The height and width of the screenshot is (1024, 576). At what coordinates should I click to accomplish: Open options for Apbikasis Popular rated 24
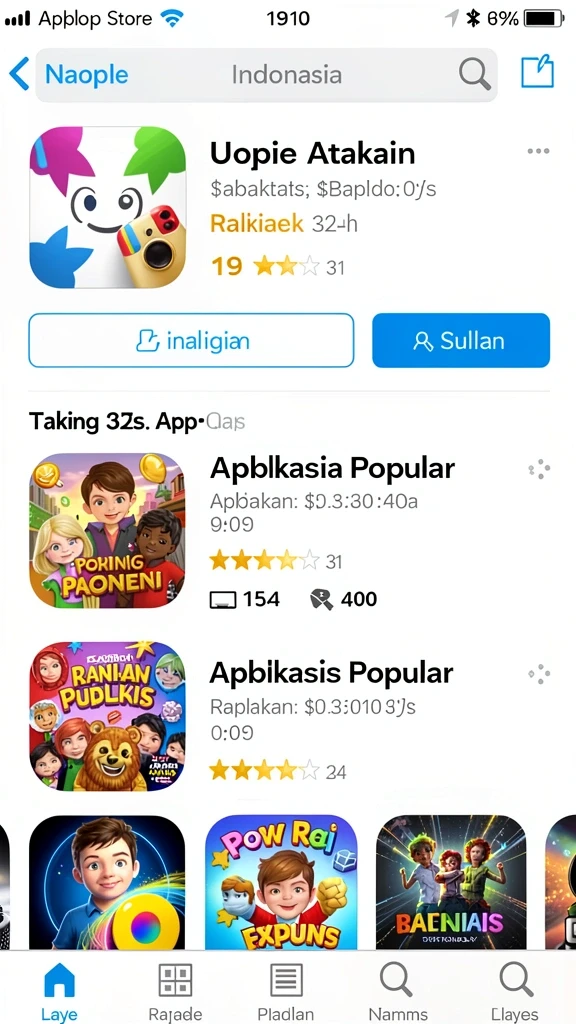(x=539, y=674)
